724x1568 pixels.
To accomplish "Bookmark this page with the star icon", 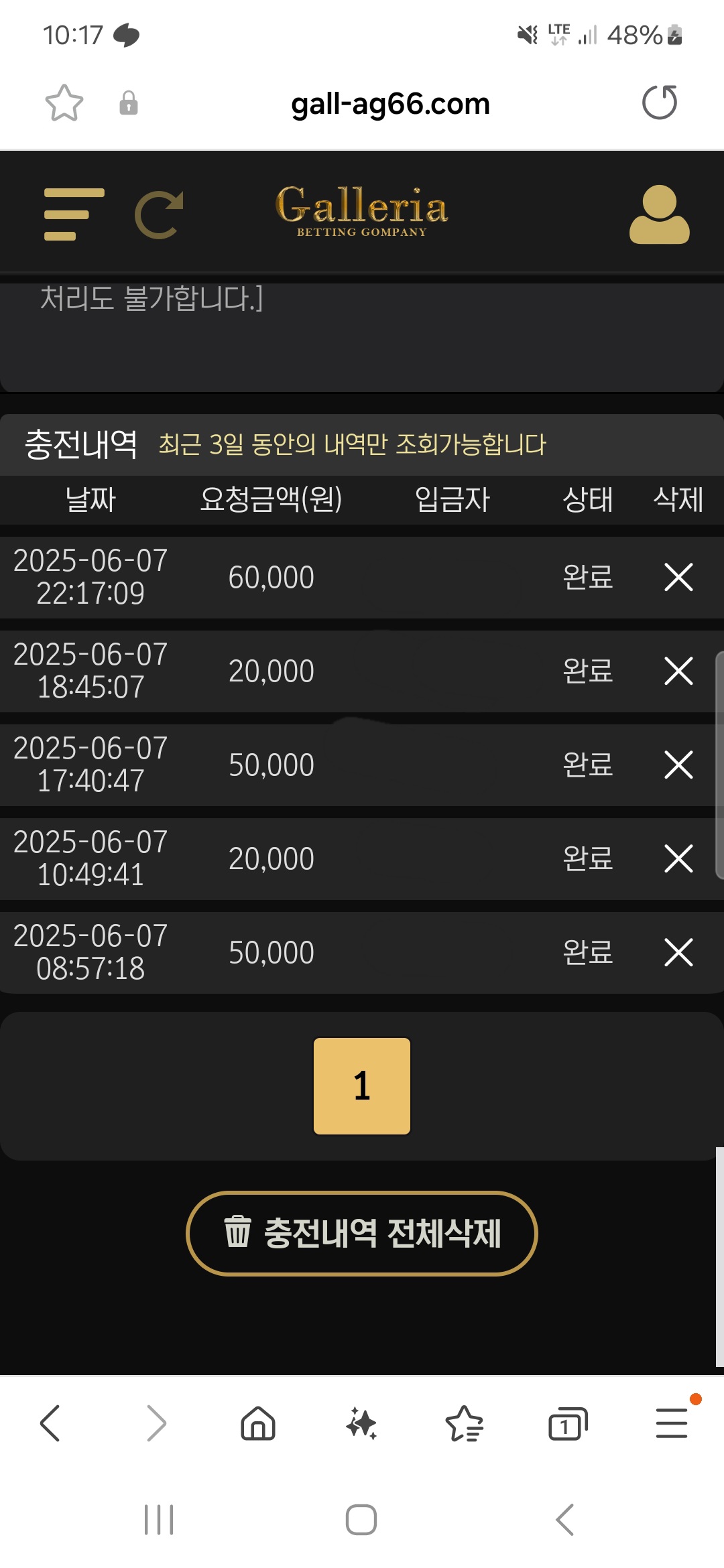I will coord(64,103).
